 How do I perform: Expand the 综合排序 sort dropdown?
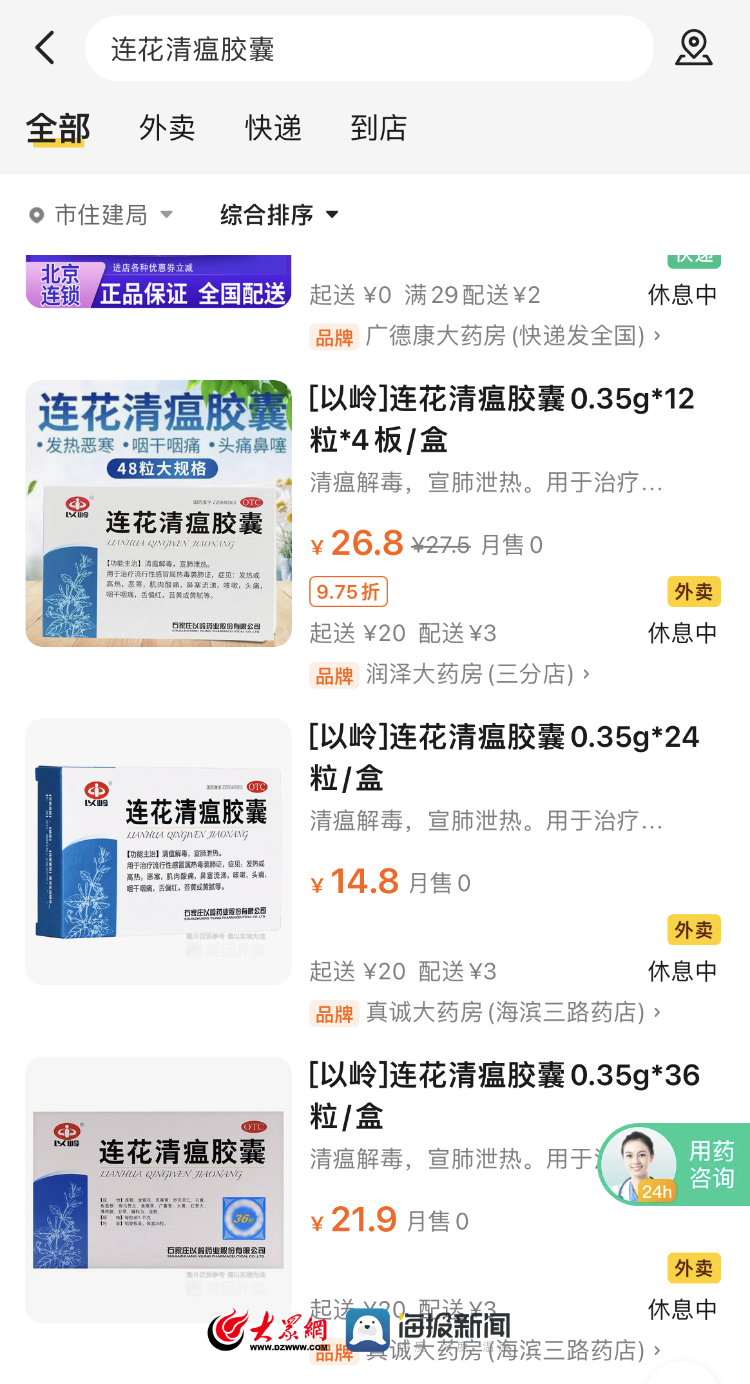click(x=279, y=215)
